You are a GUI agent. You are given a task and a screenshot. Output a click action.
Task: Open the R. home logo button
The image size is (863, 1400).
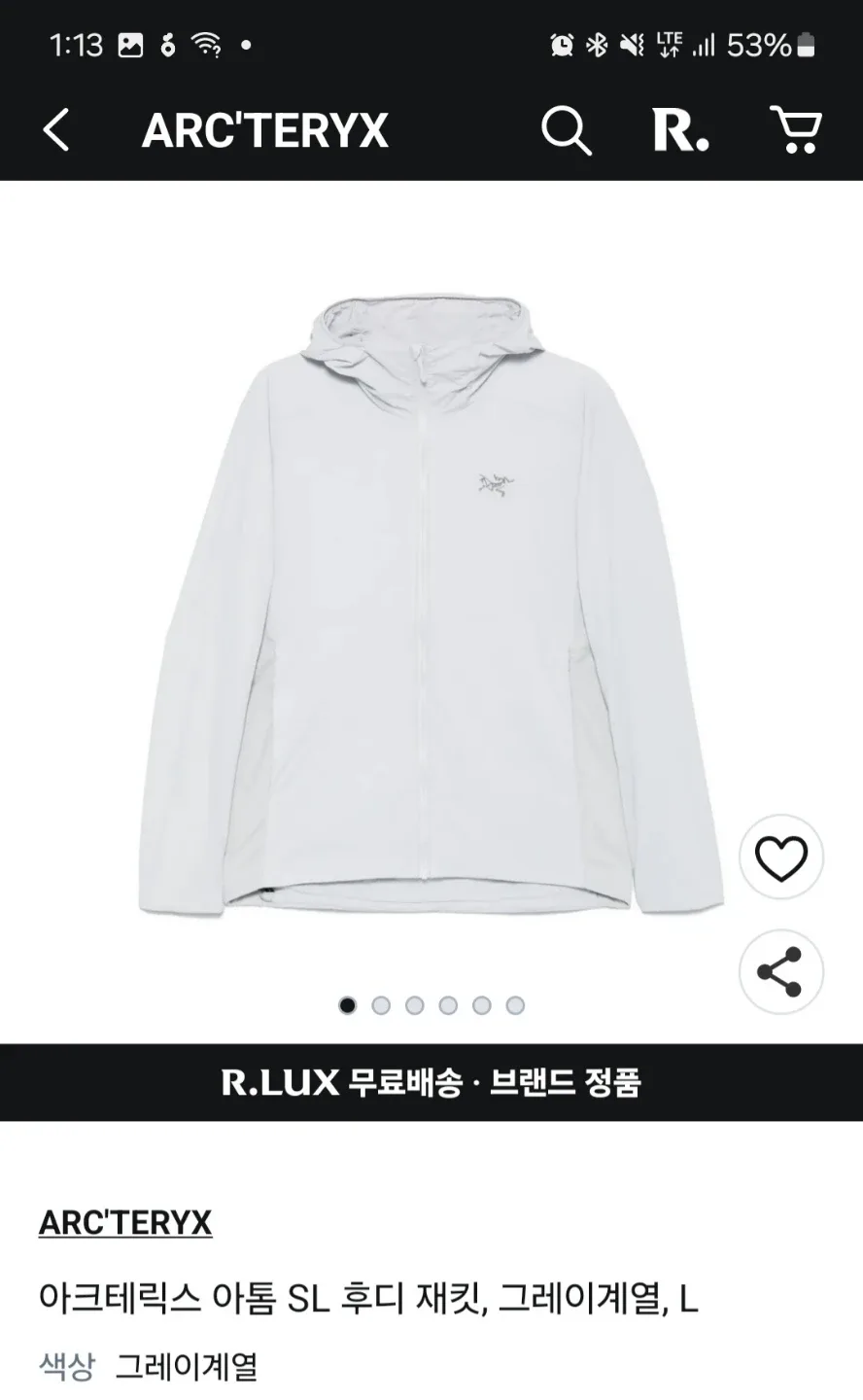pyautogui.click(x=680, y=130)
